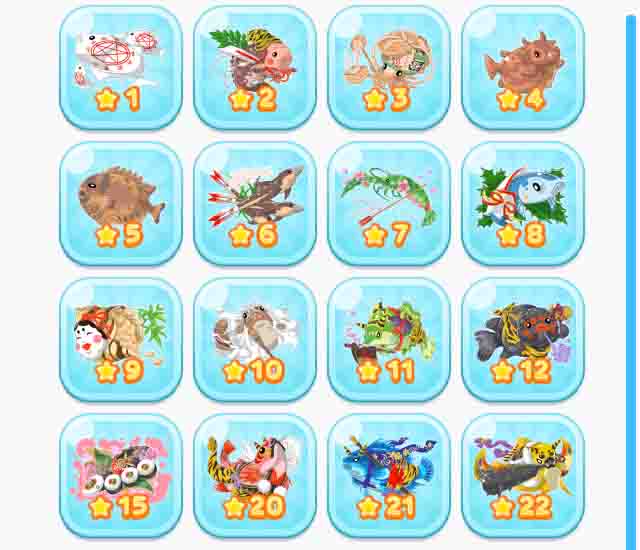Image resolution: width=640 pixels, height=550 pixels.
Task: Tap the squid tile numbered 3
Action: pos(388,67)
